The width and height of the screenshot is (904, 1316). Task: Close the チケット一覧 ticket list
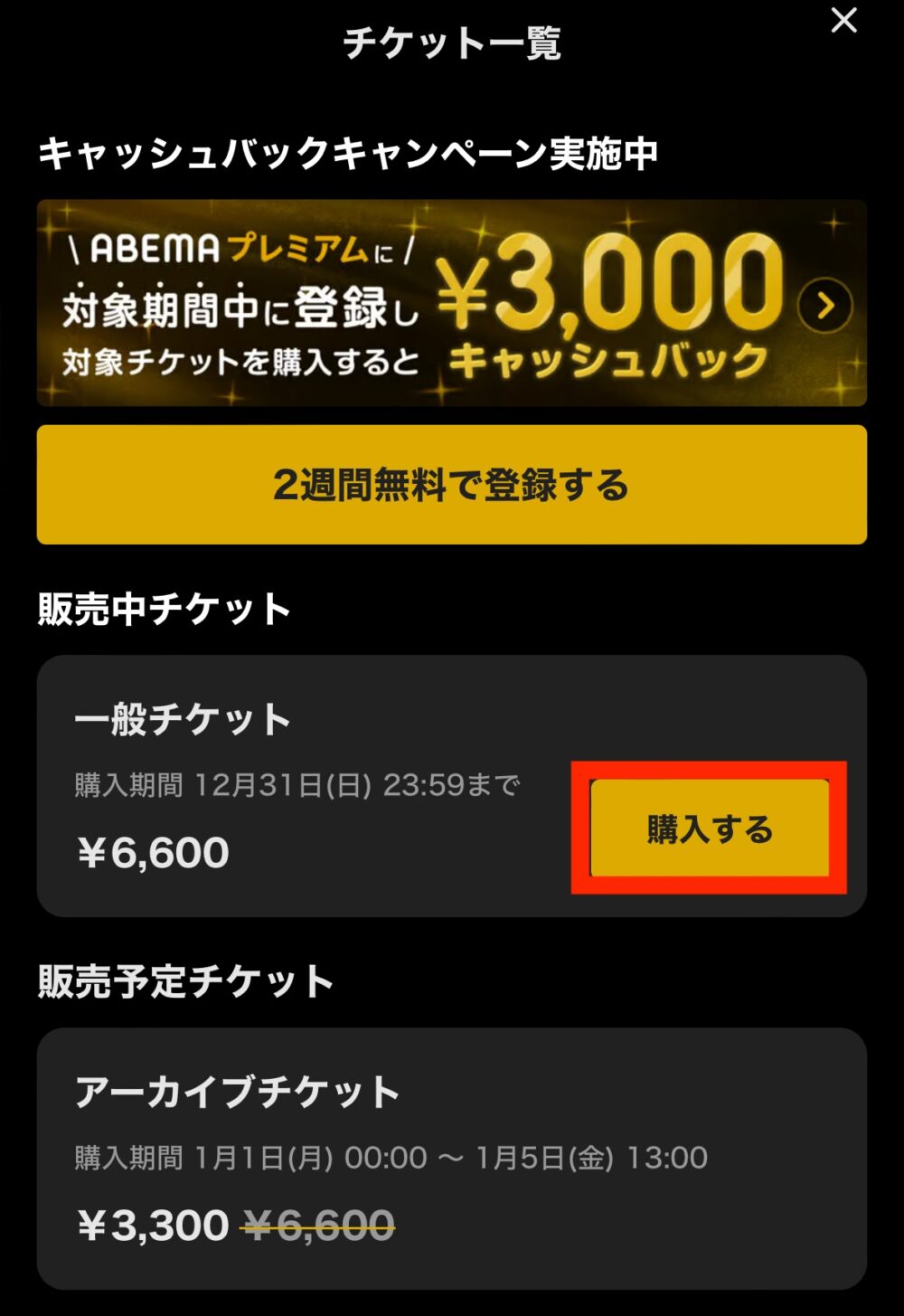843,21
